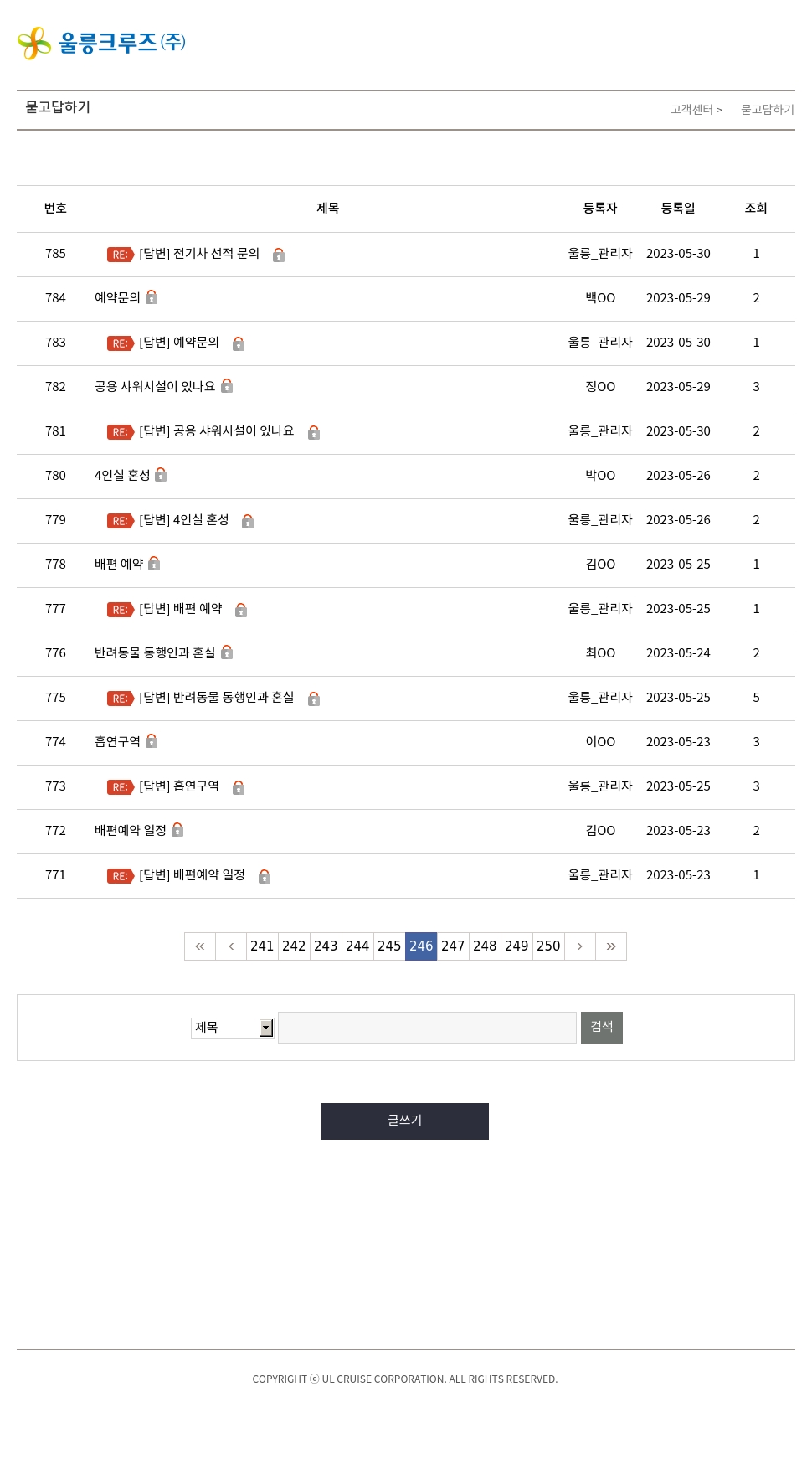Go to page 245
This screenshot has height=1459, width=812.
pos(389,946)
